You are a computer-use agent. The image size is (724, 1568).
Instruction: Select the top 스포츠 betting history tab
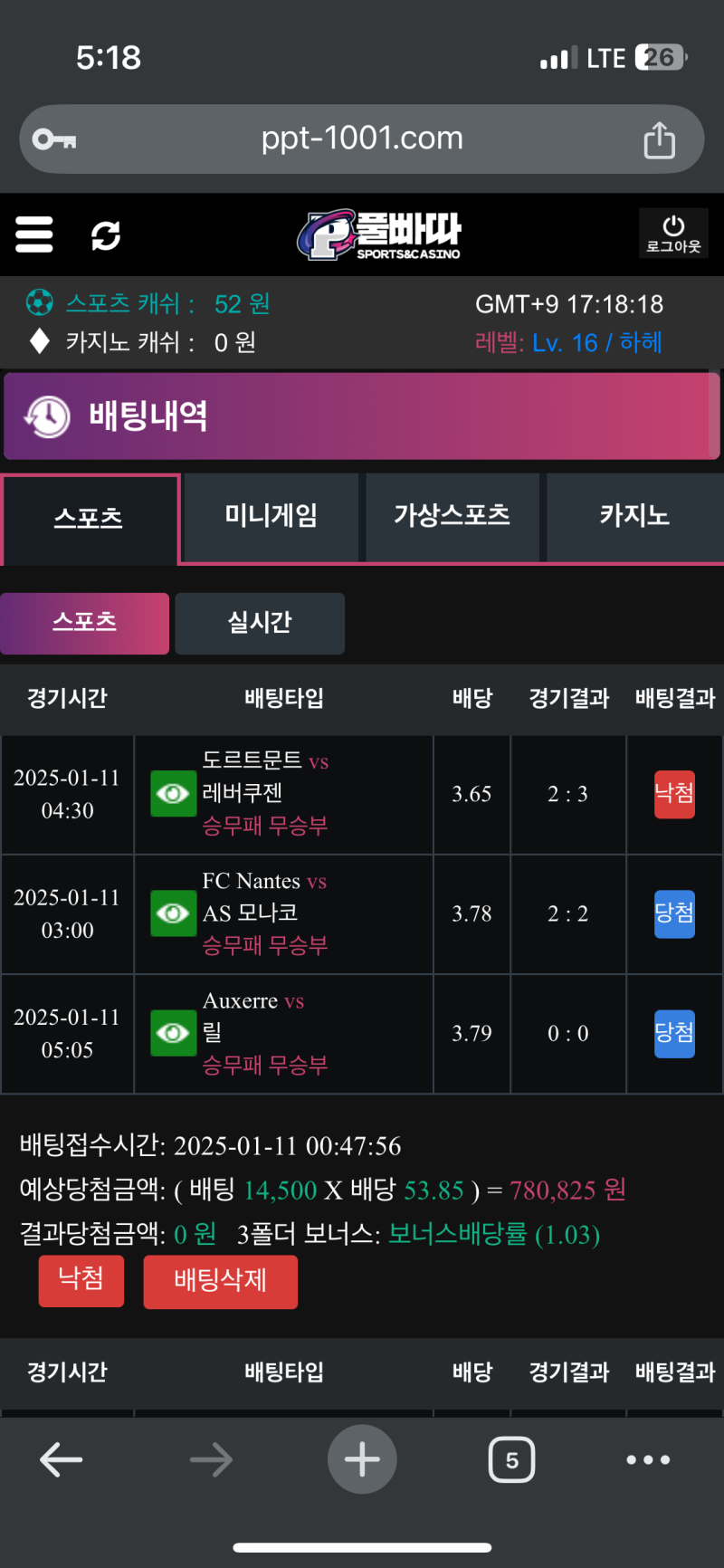[x=89, y=518]
